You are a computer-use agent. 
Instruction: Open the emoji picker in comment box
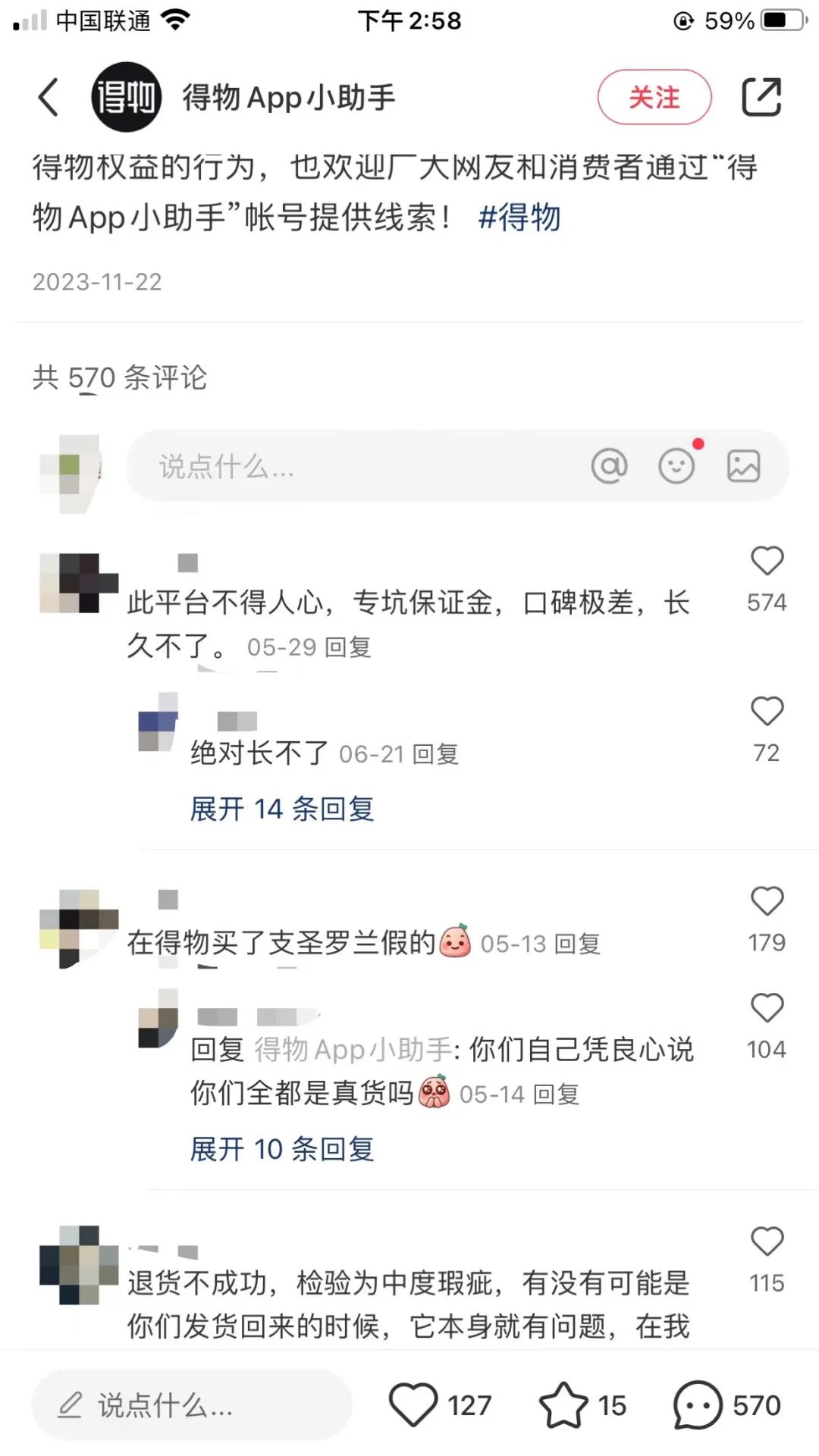(x=676, y=465)
